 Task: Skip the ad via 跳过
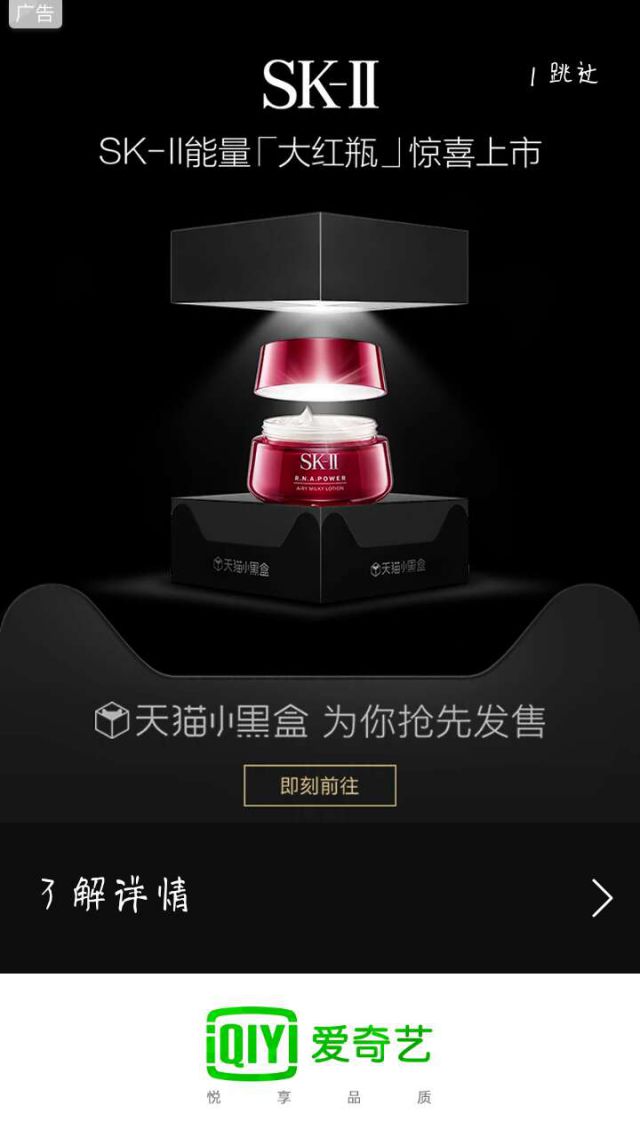coord(565,75)
